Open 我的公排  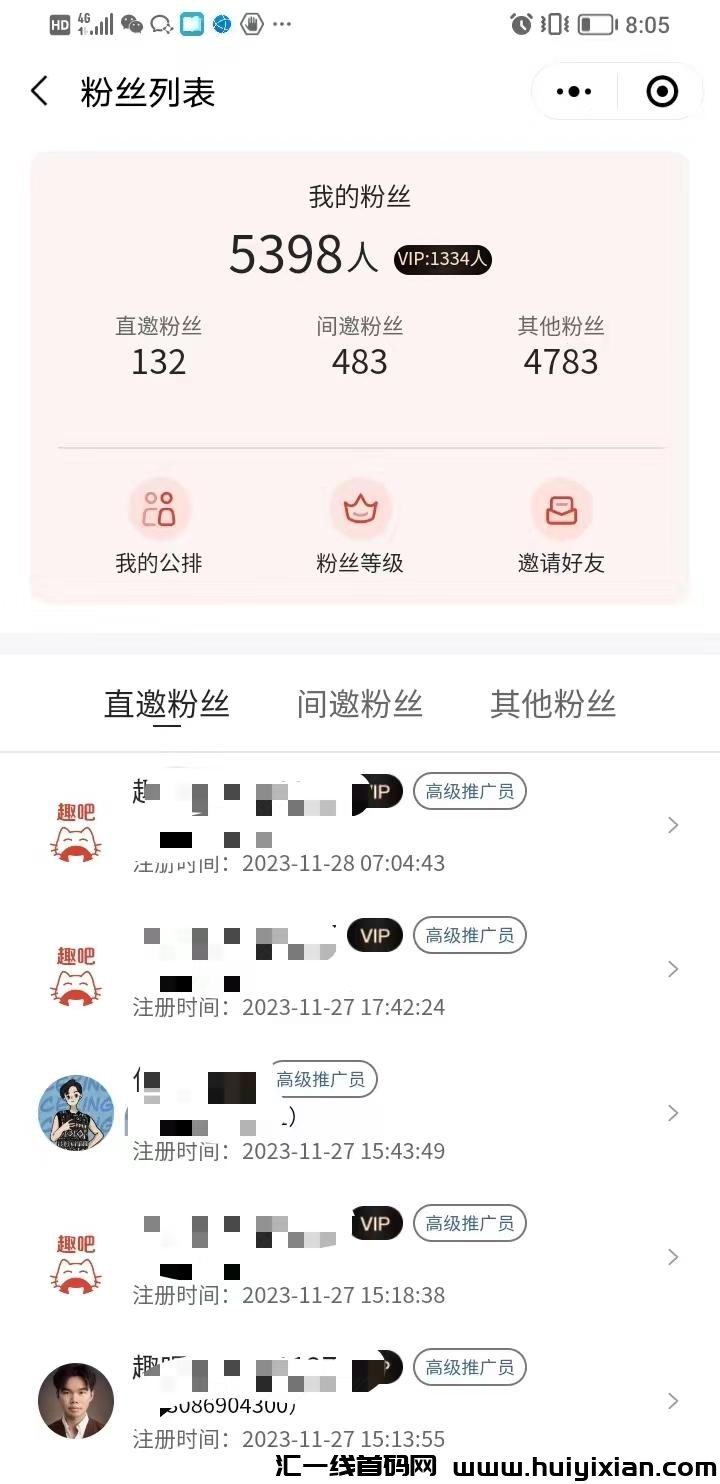tap(159, 527)
